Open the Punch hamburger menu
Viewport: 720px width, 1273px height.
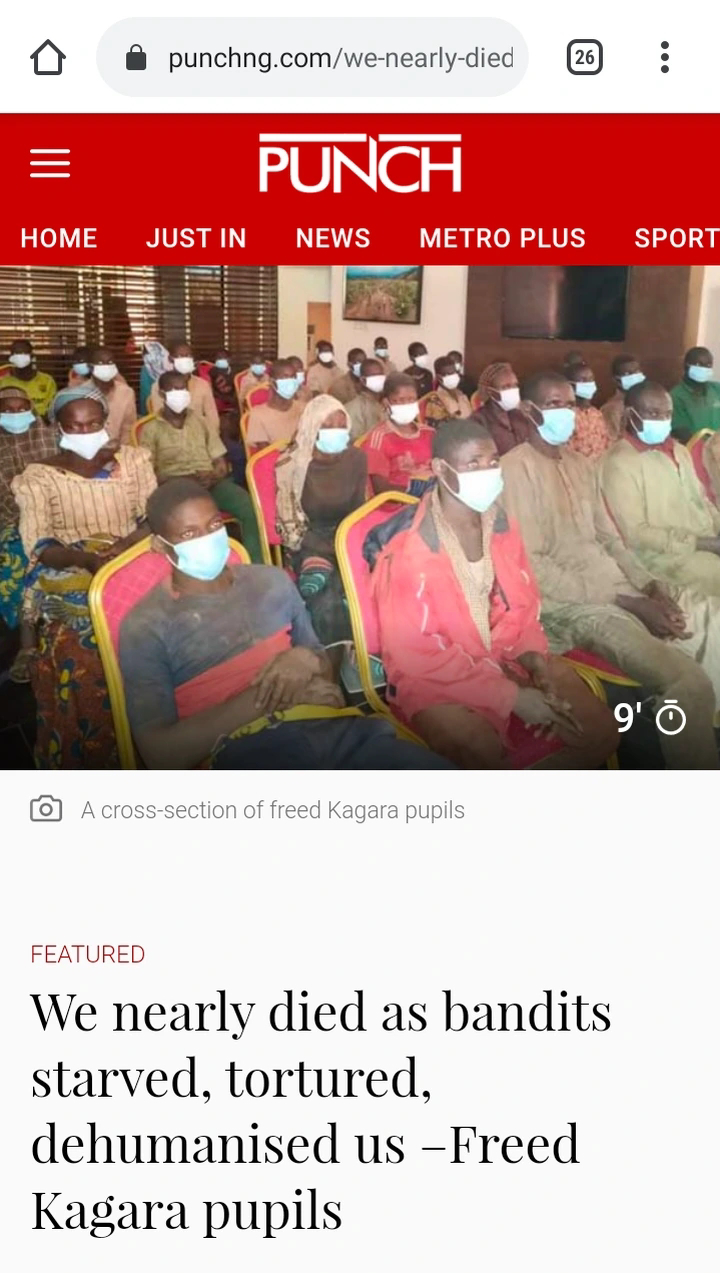tap(50, 163)
